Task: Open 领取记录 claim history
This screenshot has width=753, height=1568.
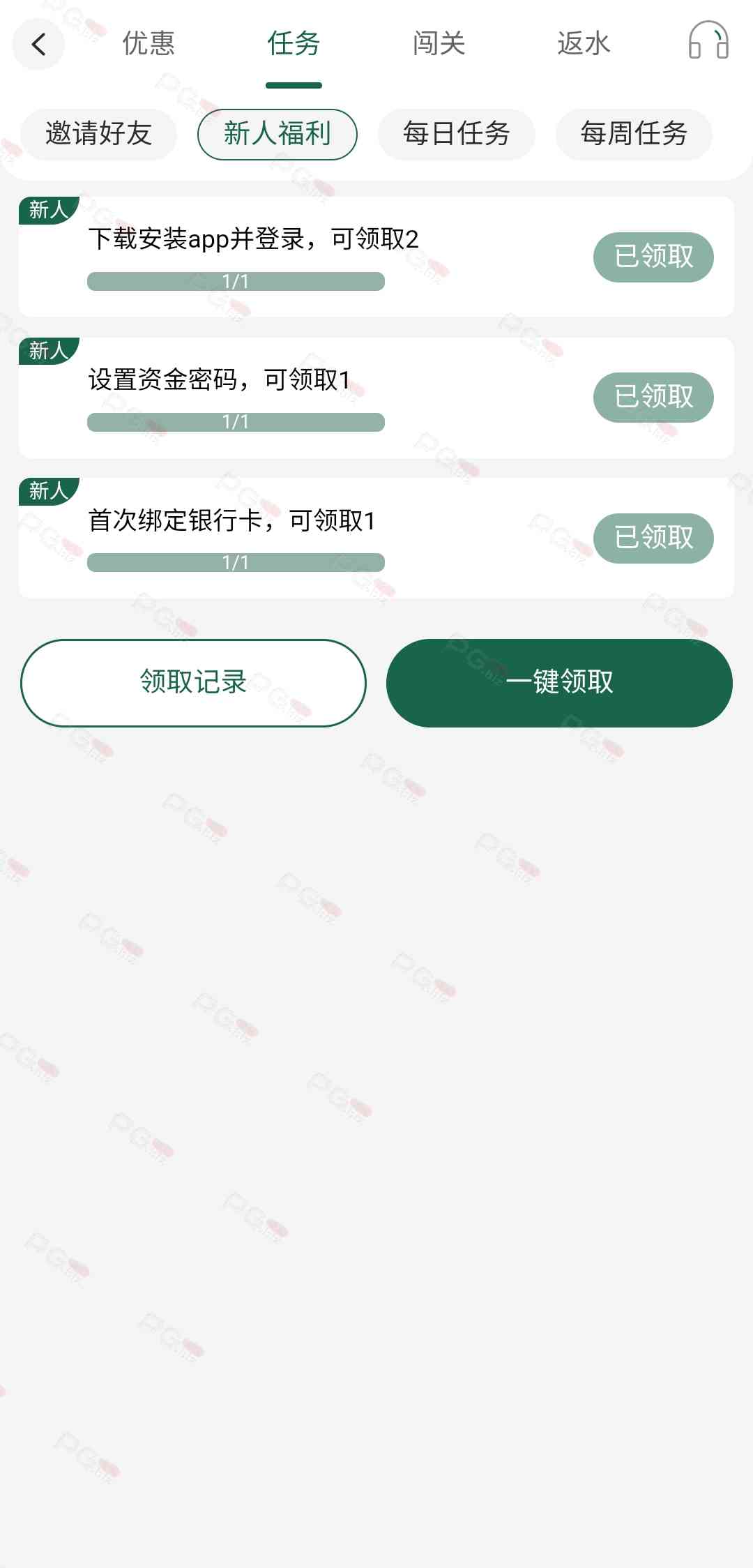Action: [193, 683]
